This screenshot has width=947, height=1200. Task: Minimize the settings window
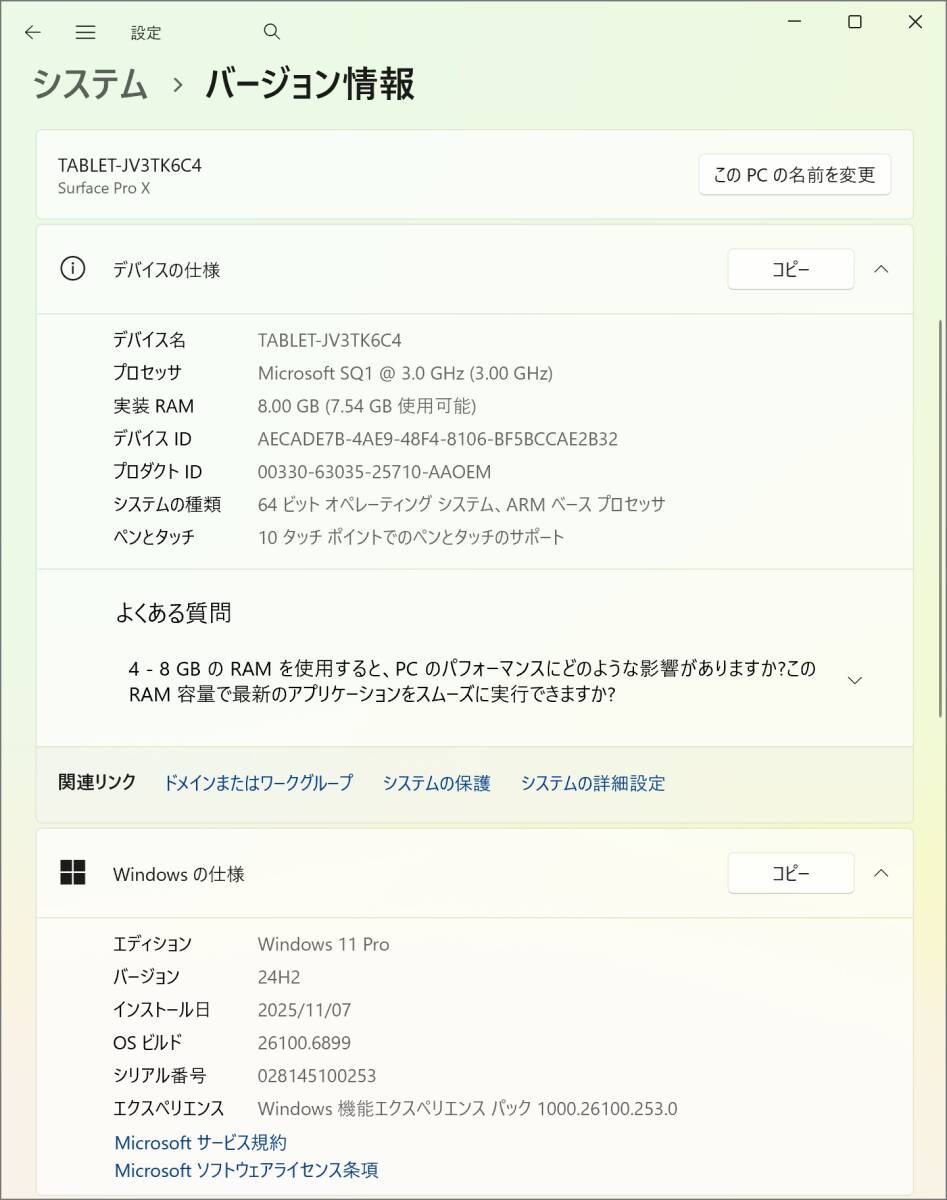[794, 22]
